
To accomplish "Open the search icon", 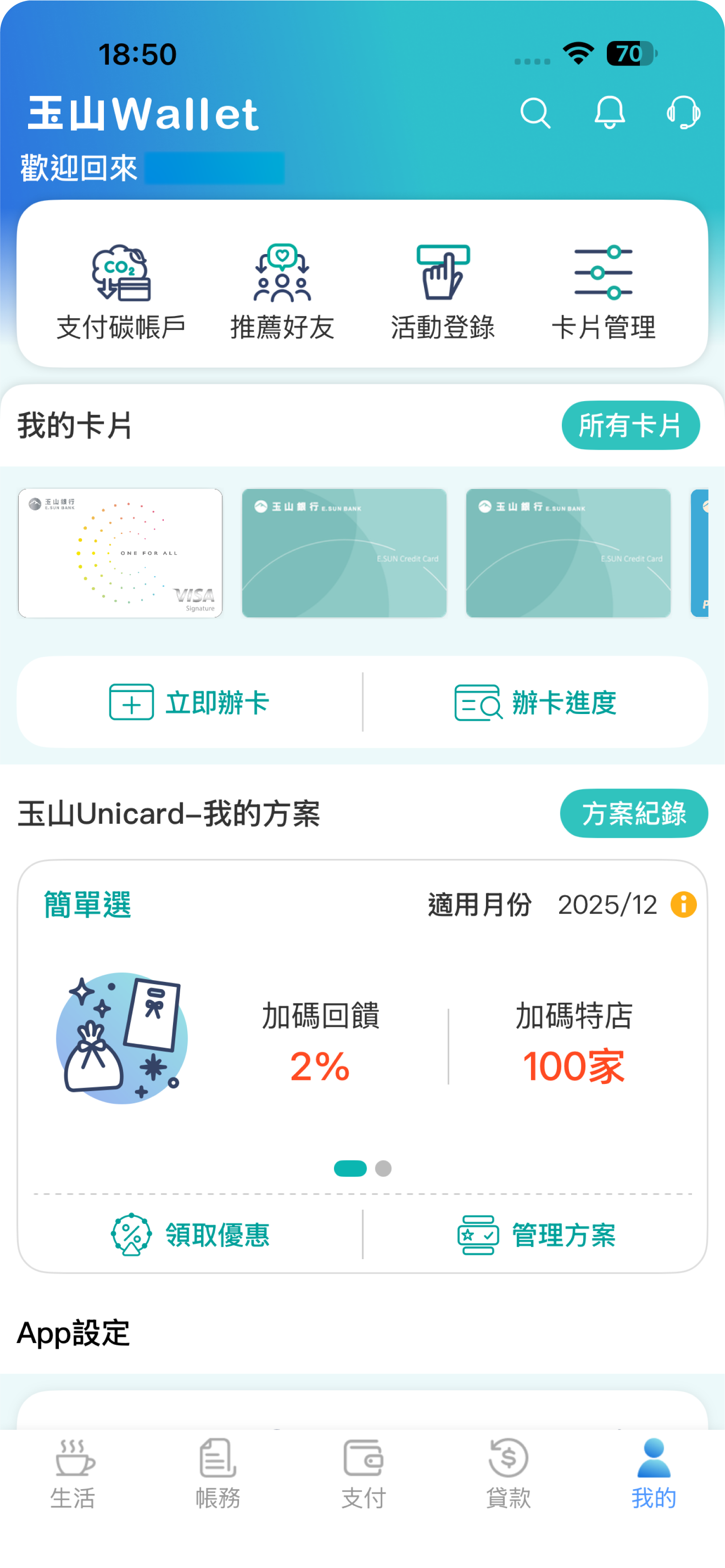I will (535, 113).
